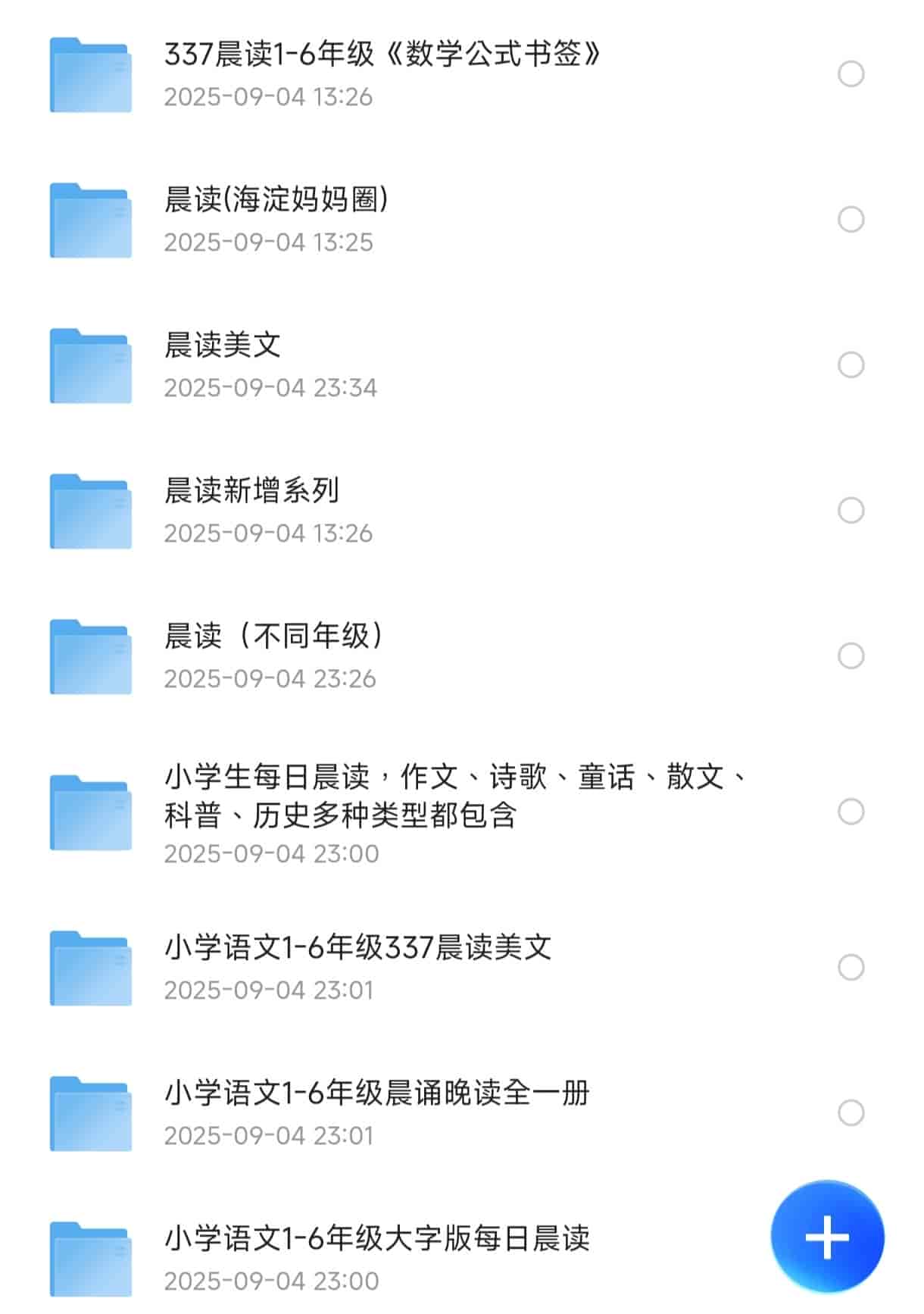
Task: Click the 小学生每日晨读 folder title text
Action: tap(454, 794)
